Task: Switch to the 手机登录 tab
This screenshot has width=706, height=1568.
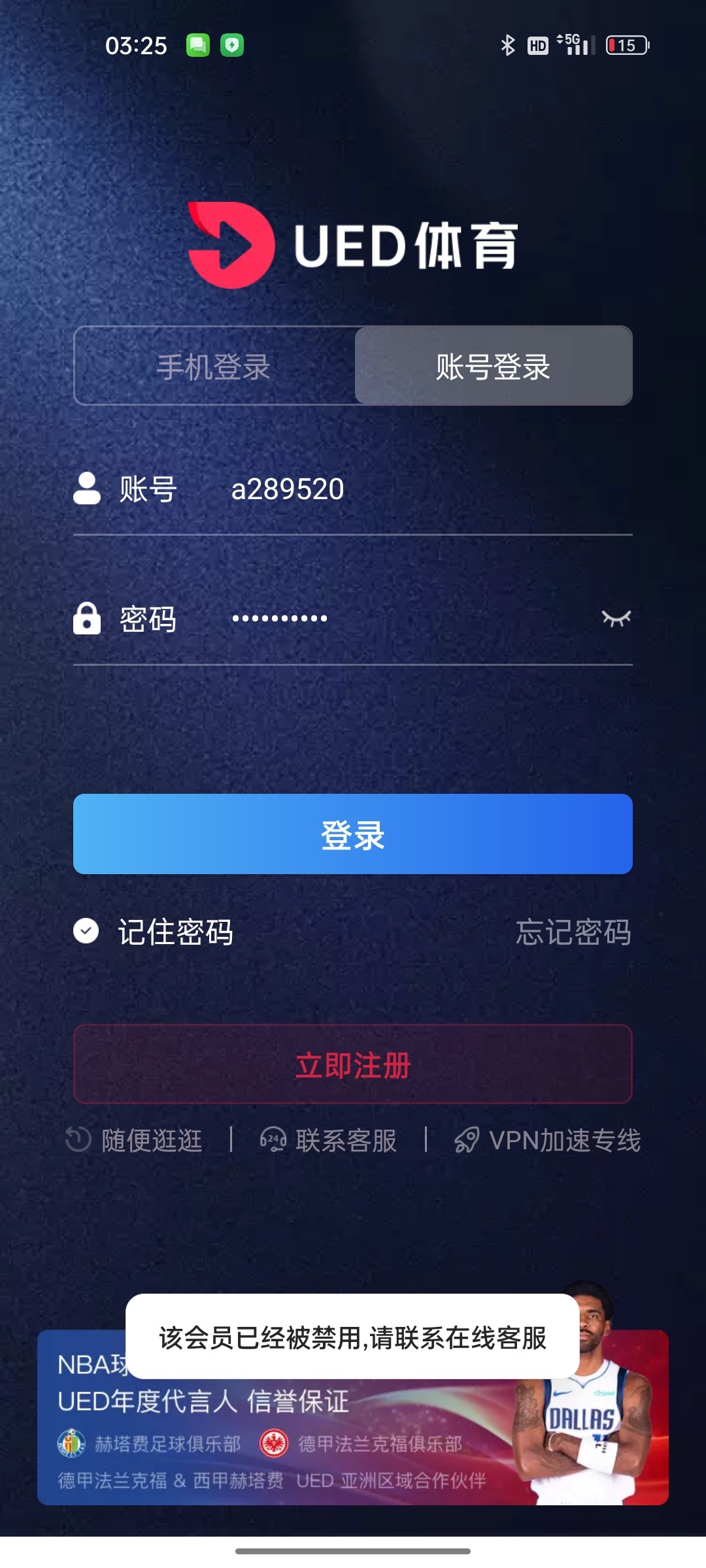Action: [x=214, y=367]
